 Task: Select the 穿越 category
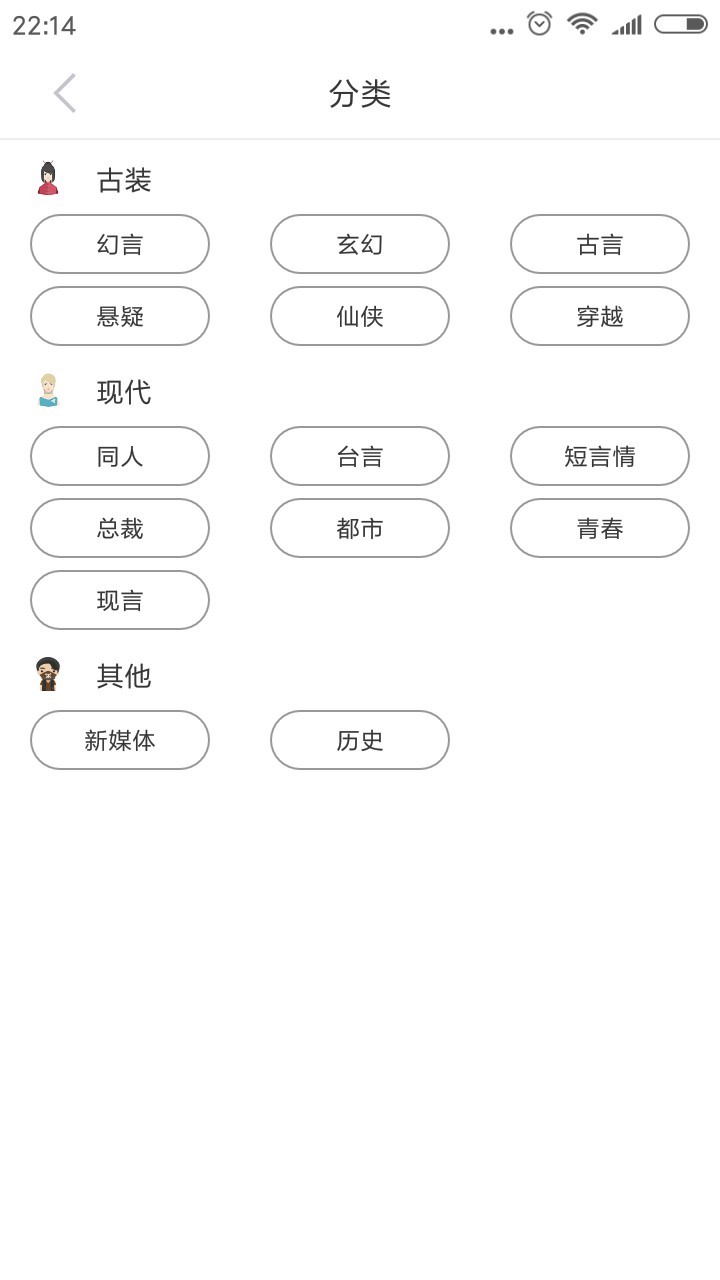pos(600,316)
